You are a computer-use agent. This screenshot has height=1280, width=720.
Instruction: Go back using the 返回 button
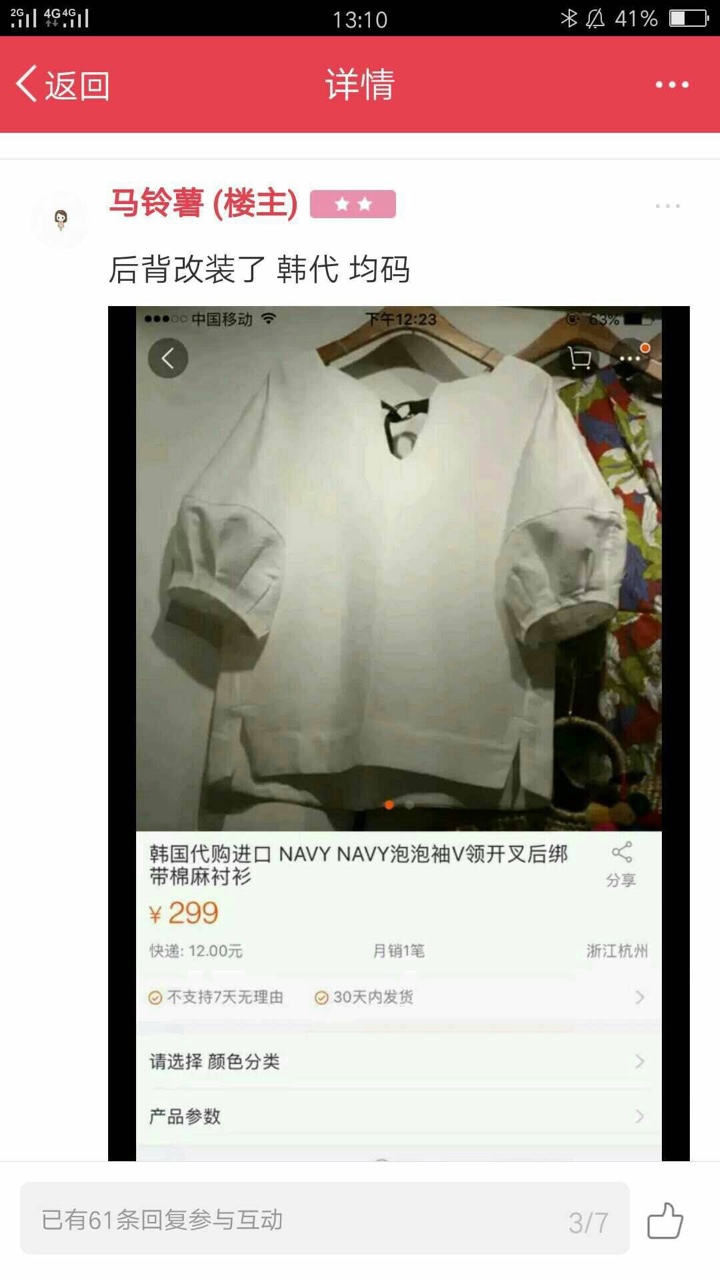coord(62,85)
